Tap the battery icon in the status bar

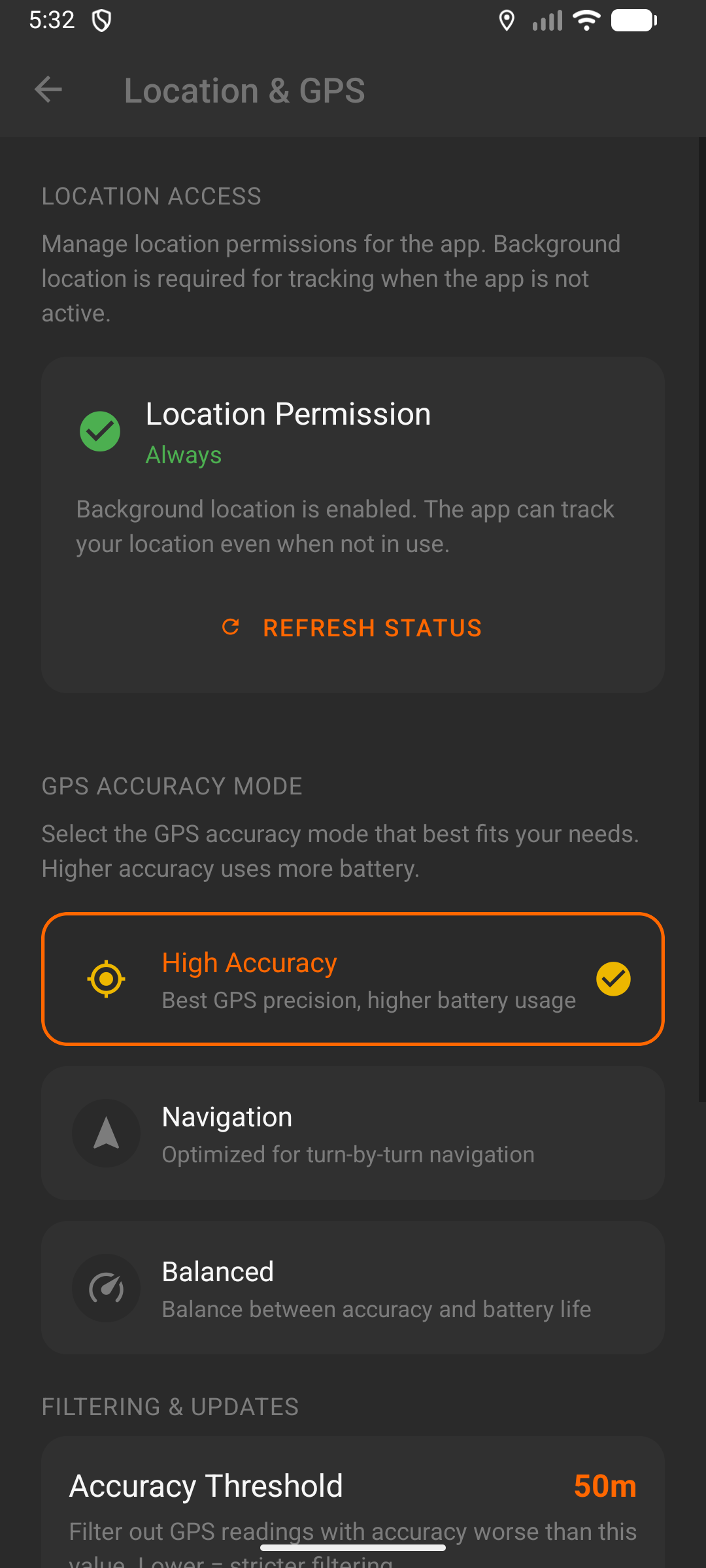[x=633, y=20]
